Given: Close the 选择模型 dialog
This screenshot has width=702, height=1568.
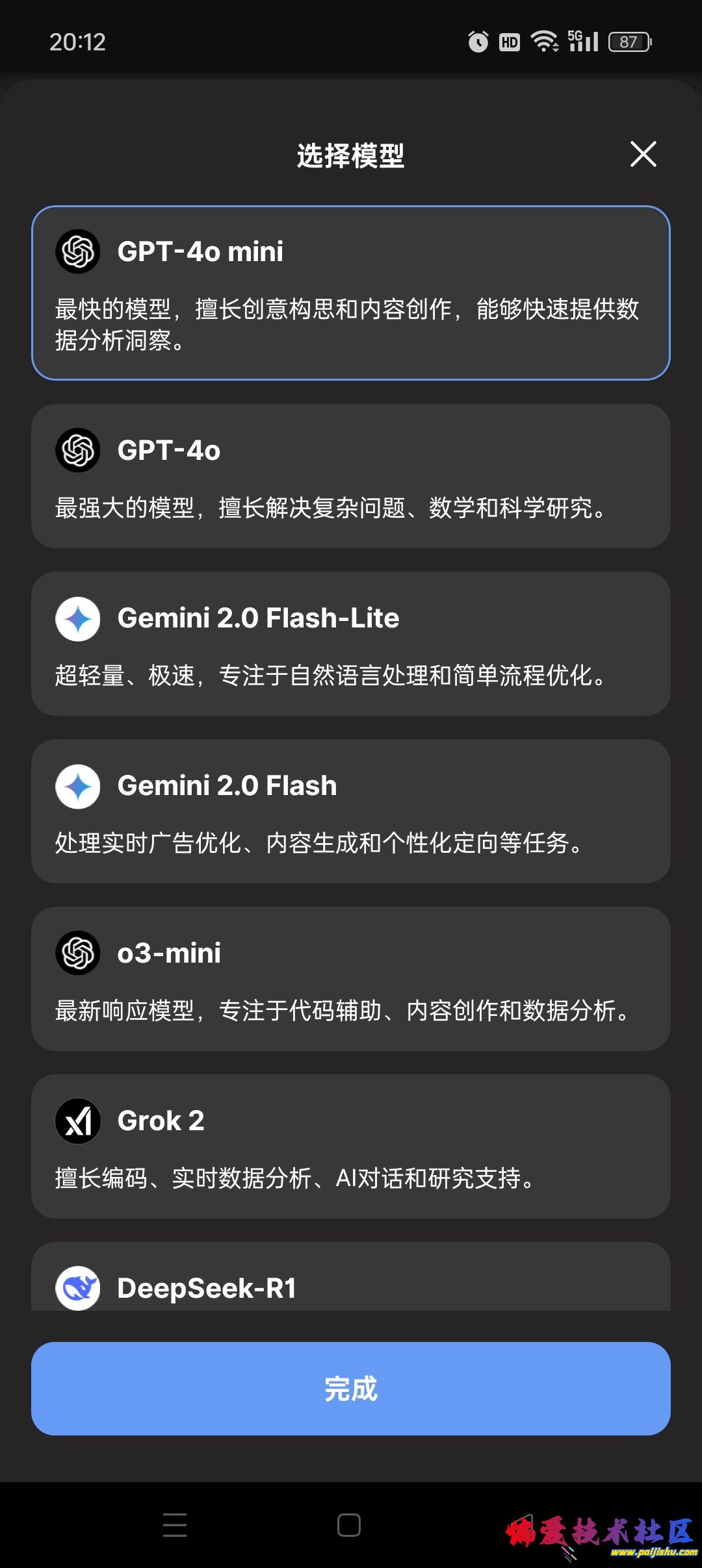Looking at the screenshot, I should (643, 155).
